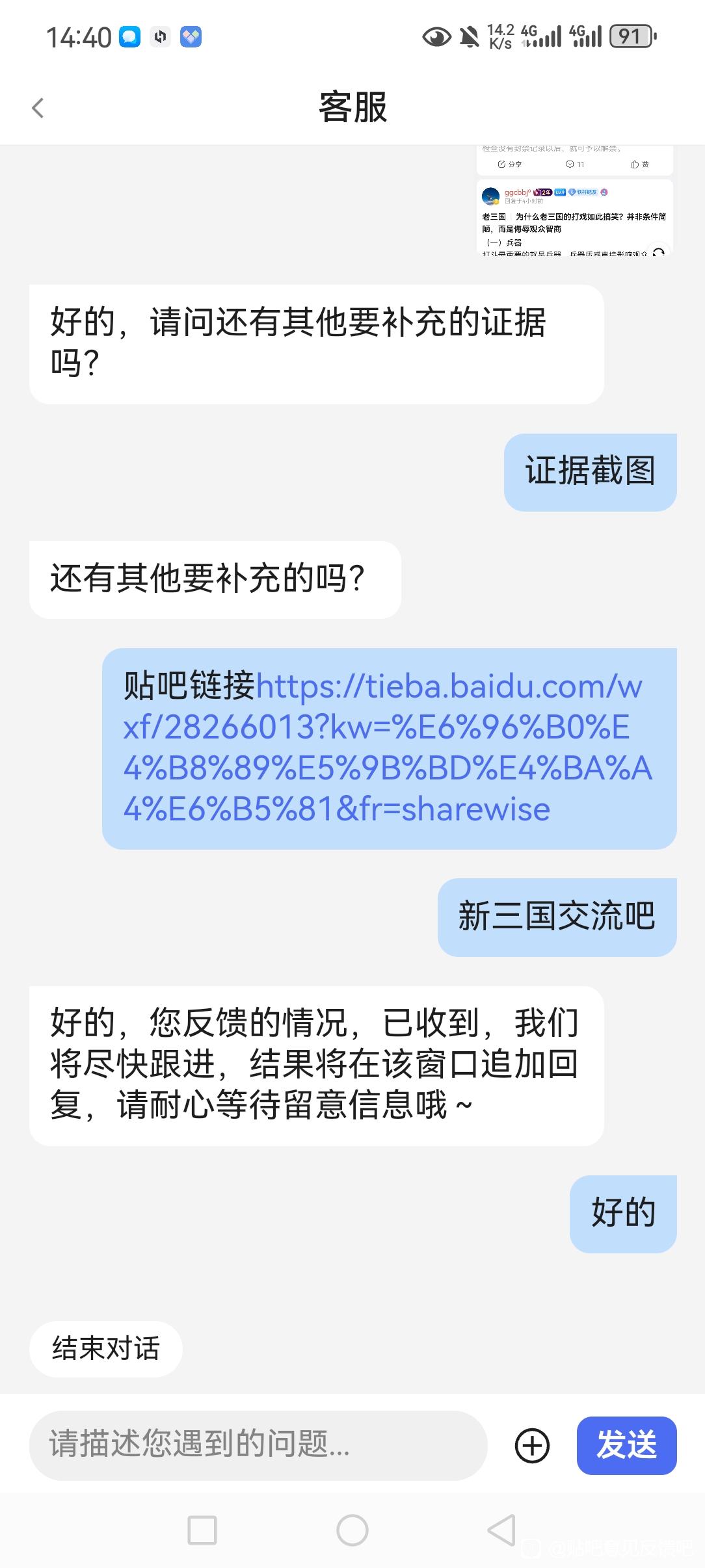Viewport: 705px width, 1568px height.
Task: Open the plus attachment menu
Action: (x=532, y=1446)
